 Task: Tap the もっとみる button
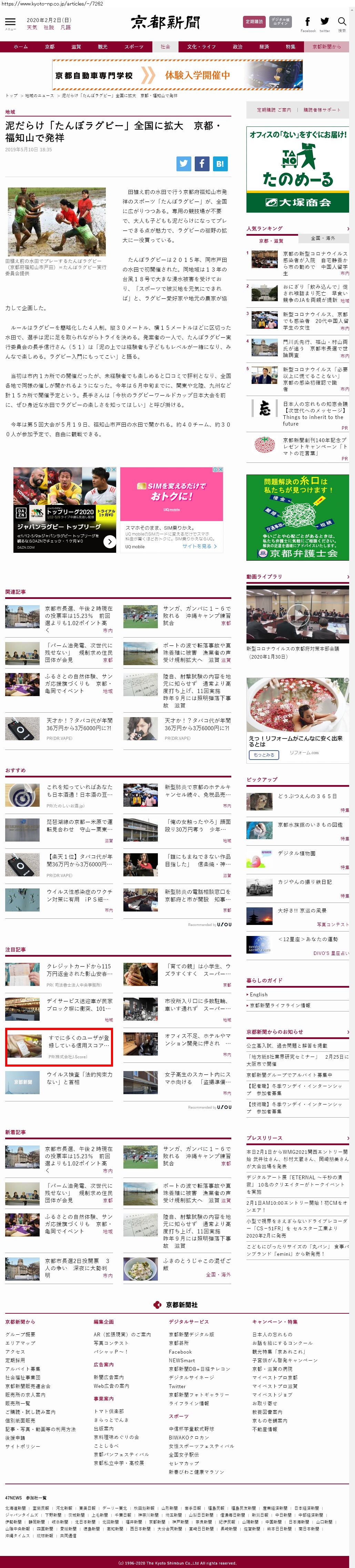[264, 754]
